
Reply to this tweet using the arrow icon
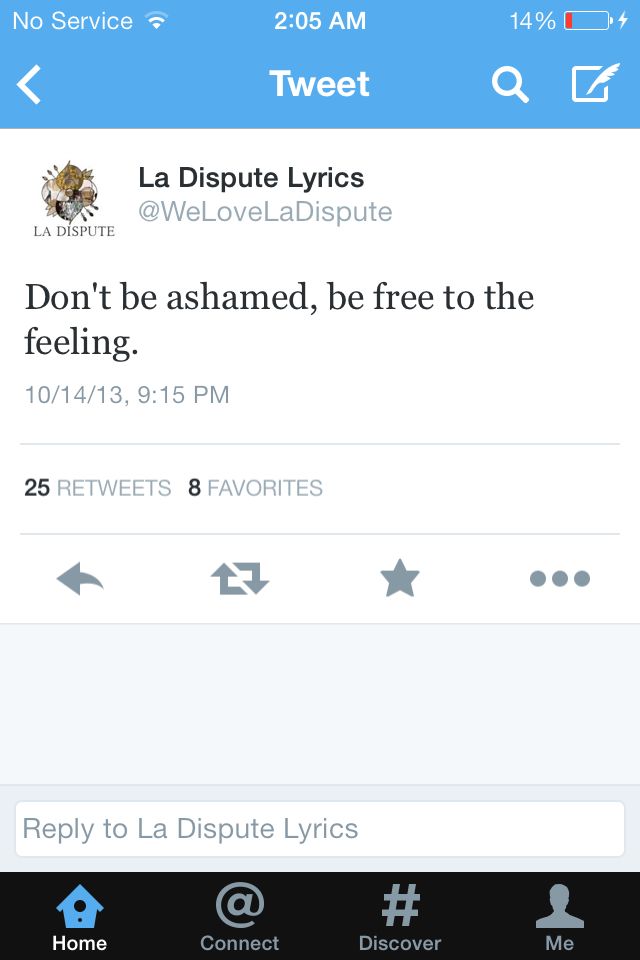[80, 578]
